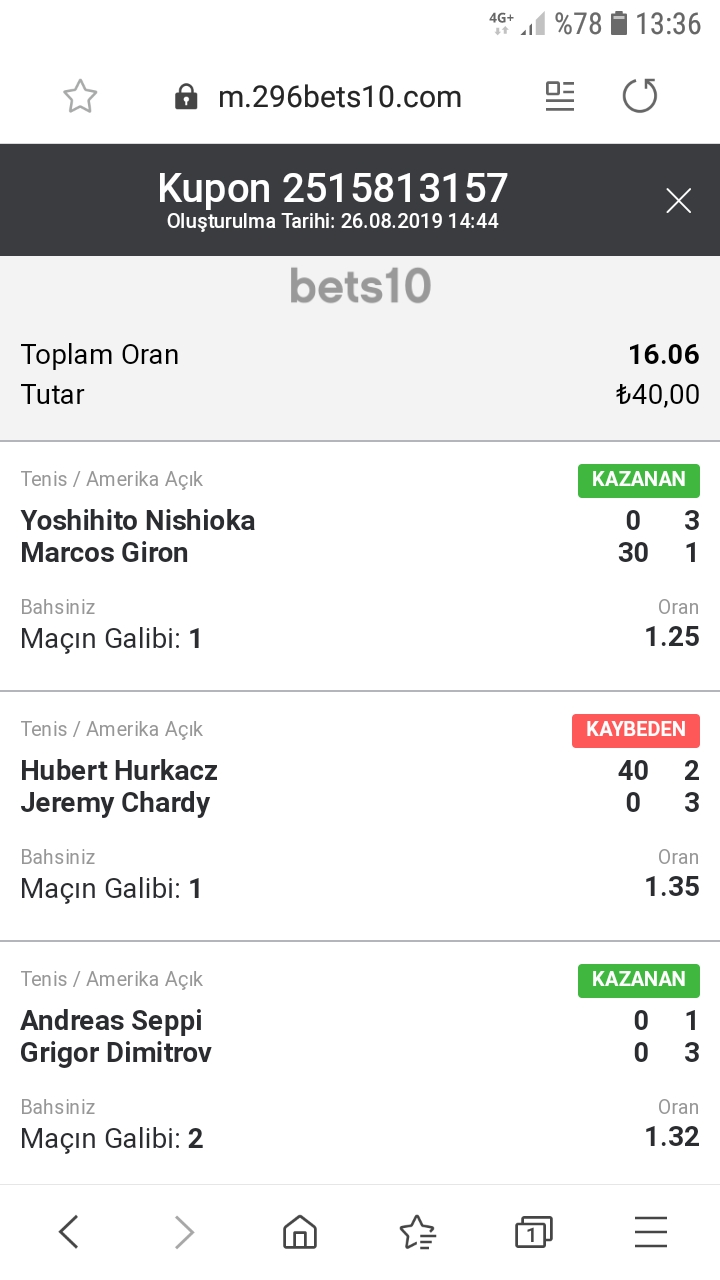
Task: Go forward to the next page
Action: pyautogui.click(x=184, y=1232)
